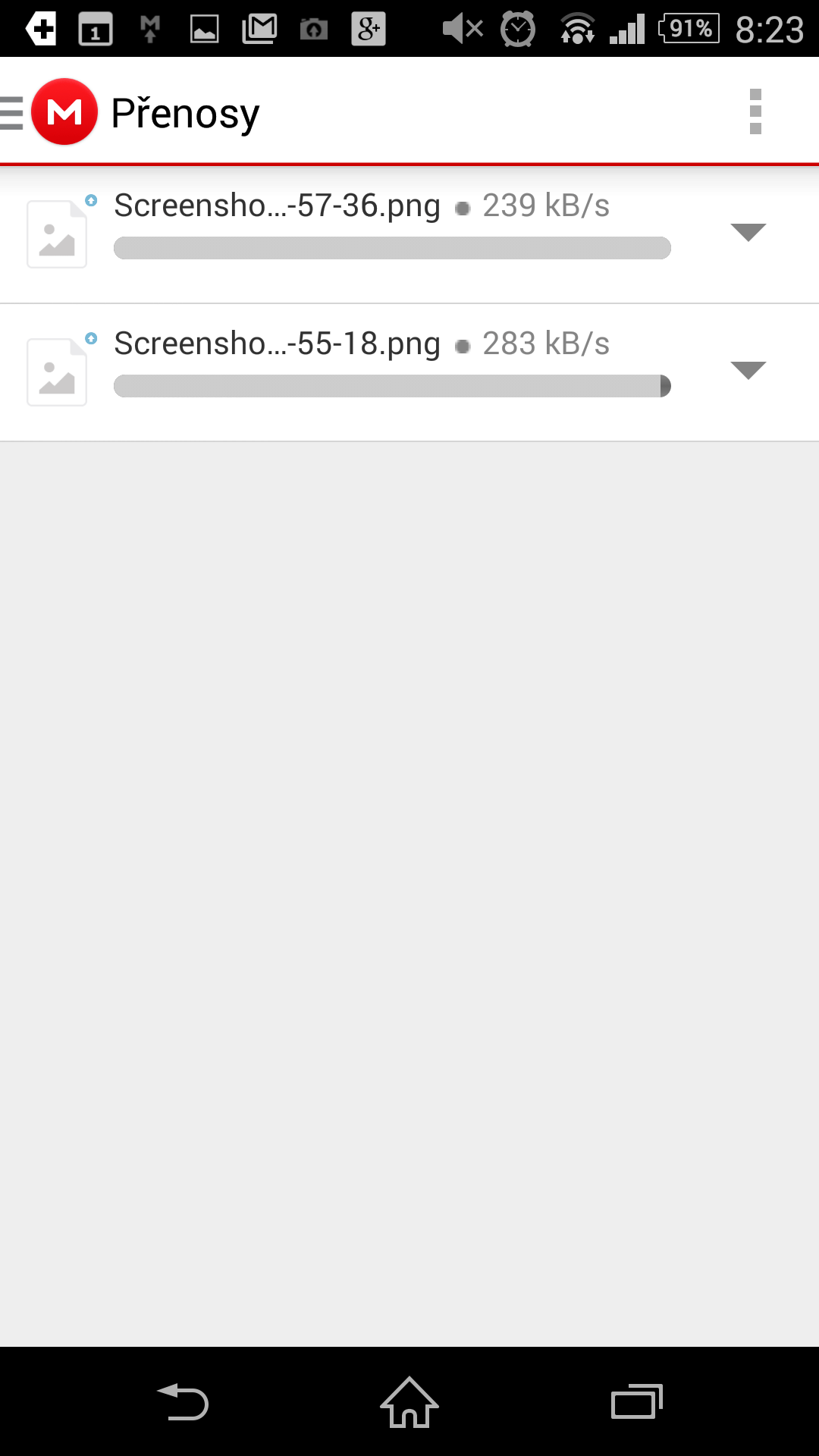Open the overflow menu
Screen dimensions: 819x1456
(x=755, y=111)
